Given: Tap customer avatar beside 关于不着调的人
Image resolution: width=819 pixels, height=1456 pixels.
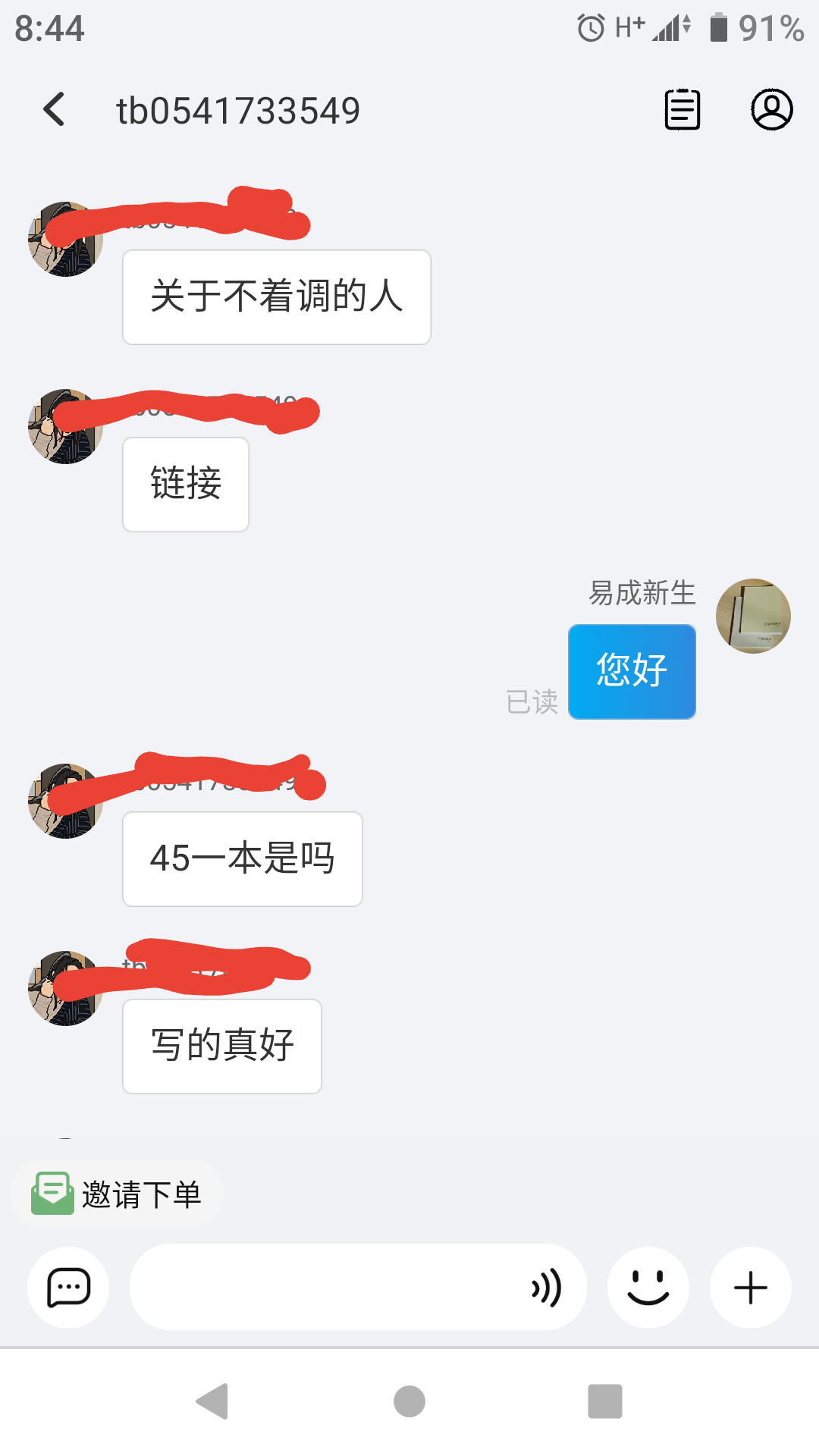Looking at the screenshot, I should pos(65,239).
